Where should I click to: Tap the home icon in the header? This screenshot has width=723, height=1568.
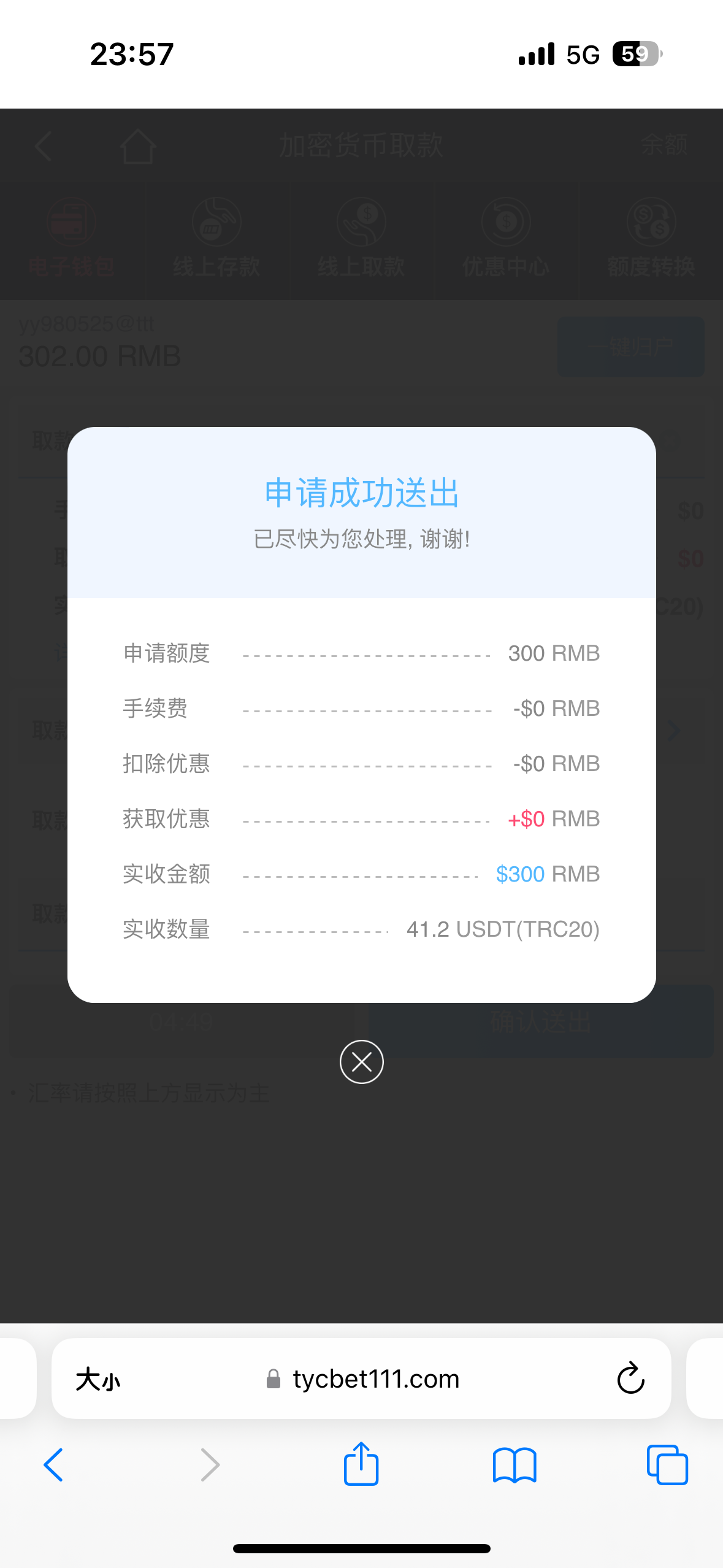(x=138, y=146)
